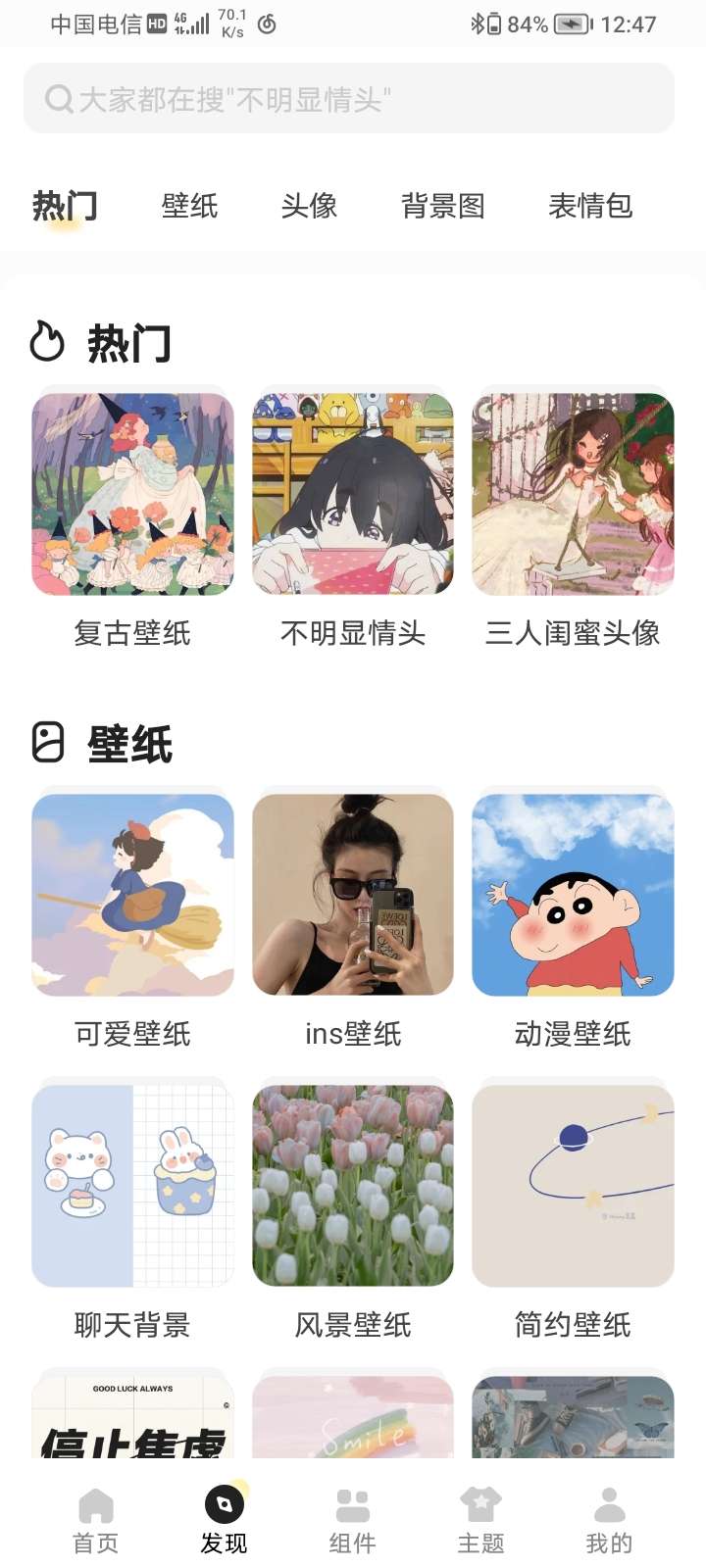Select the 表情包 top tab

[590, 206]
